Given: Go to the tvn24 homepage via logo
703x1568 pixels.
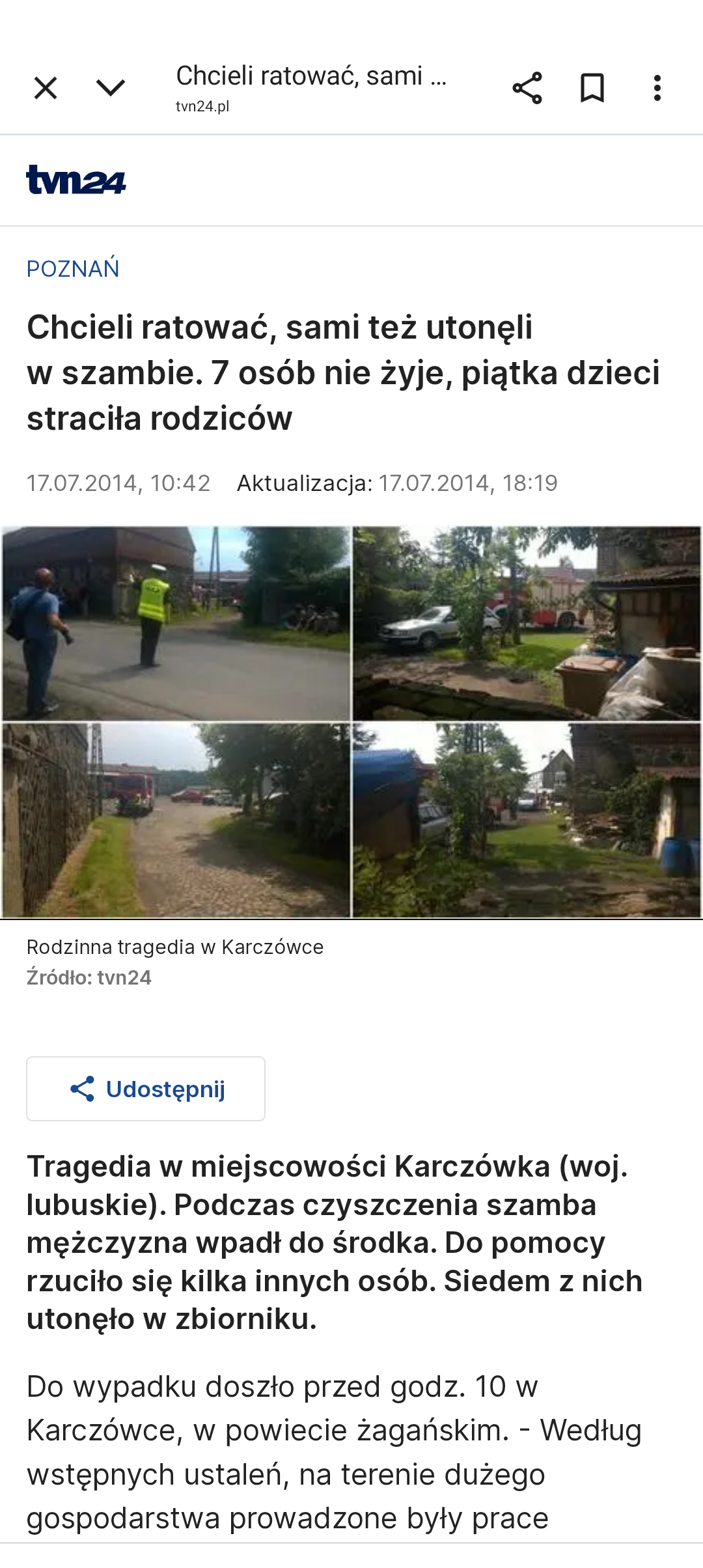Looking at the screenshot, I should point(76,180).
